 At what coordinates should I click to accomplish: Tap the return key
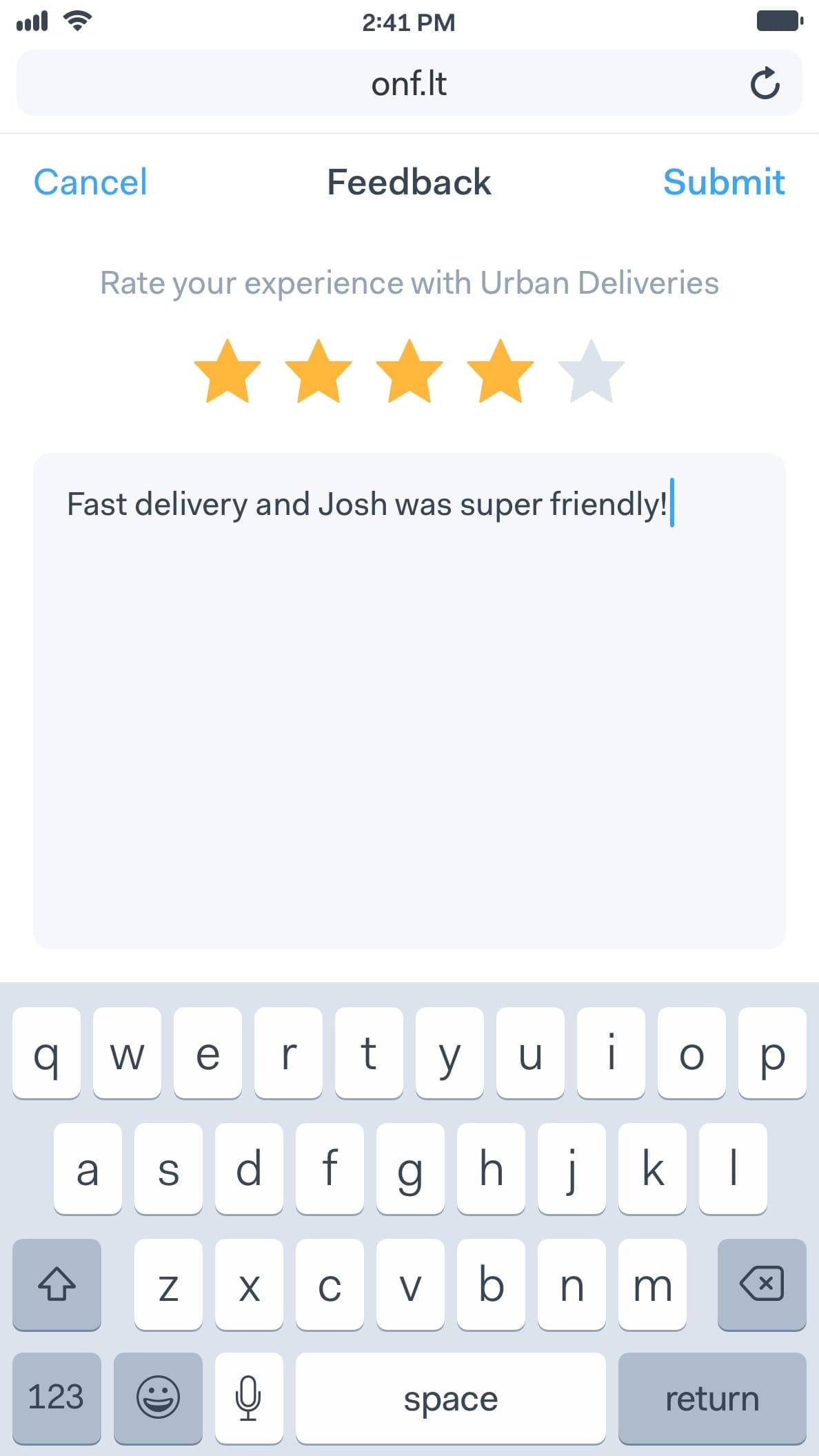click(711, 1398)
